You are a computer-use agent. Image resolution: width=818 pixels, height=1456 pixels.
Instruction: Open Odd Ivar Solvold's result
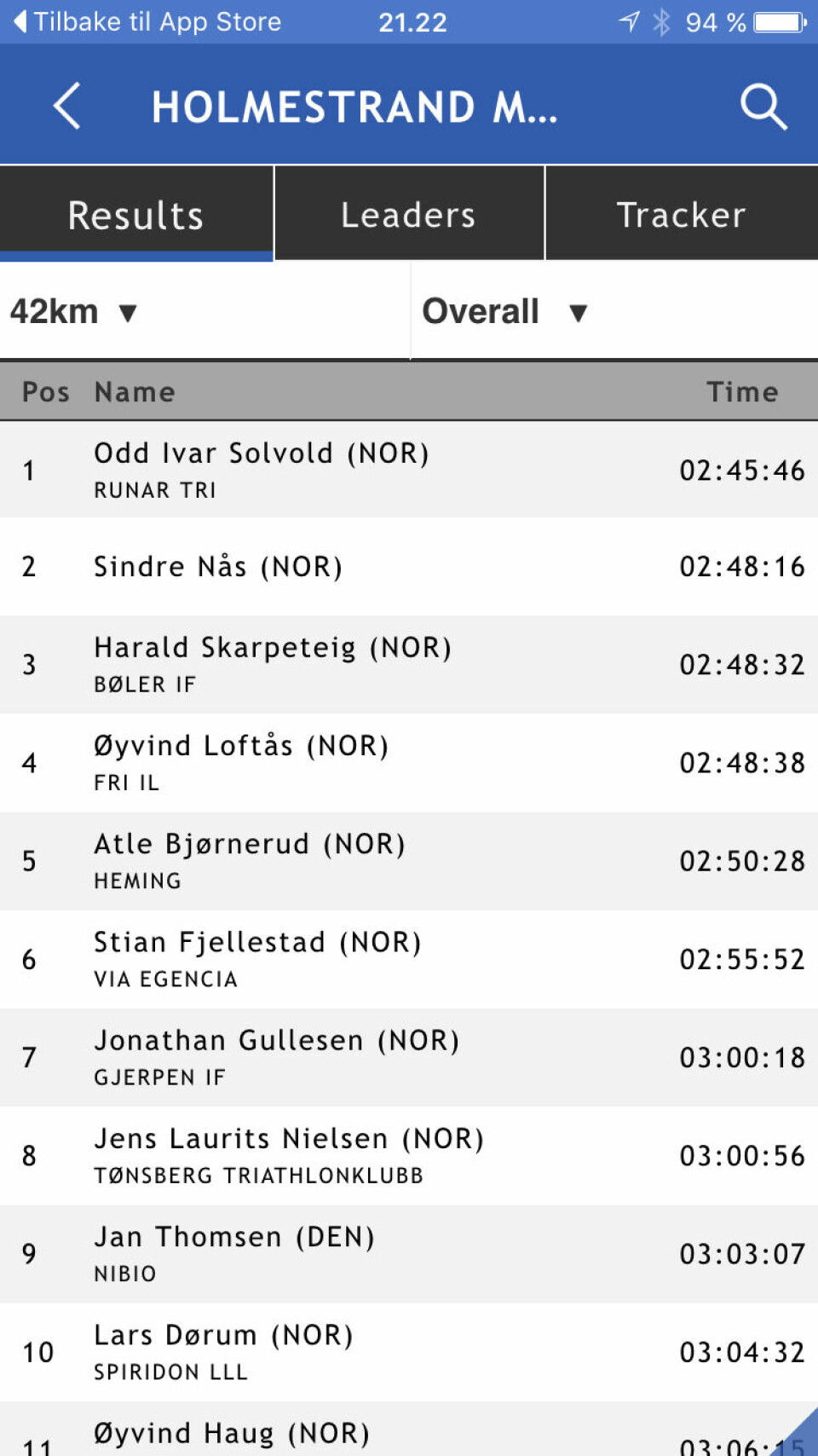pos(407,470)
